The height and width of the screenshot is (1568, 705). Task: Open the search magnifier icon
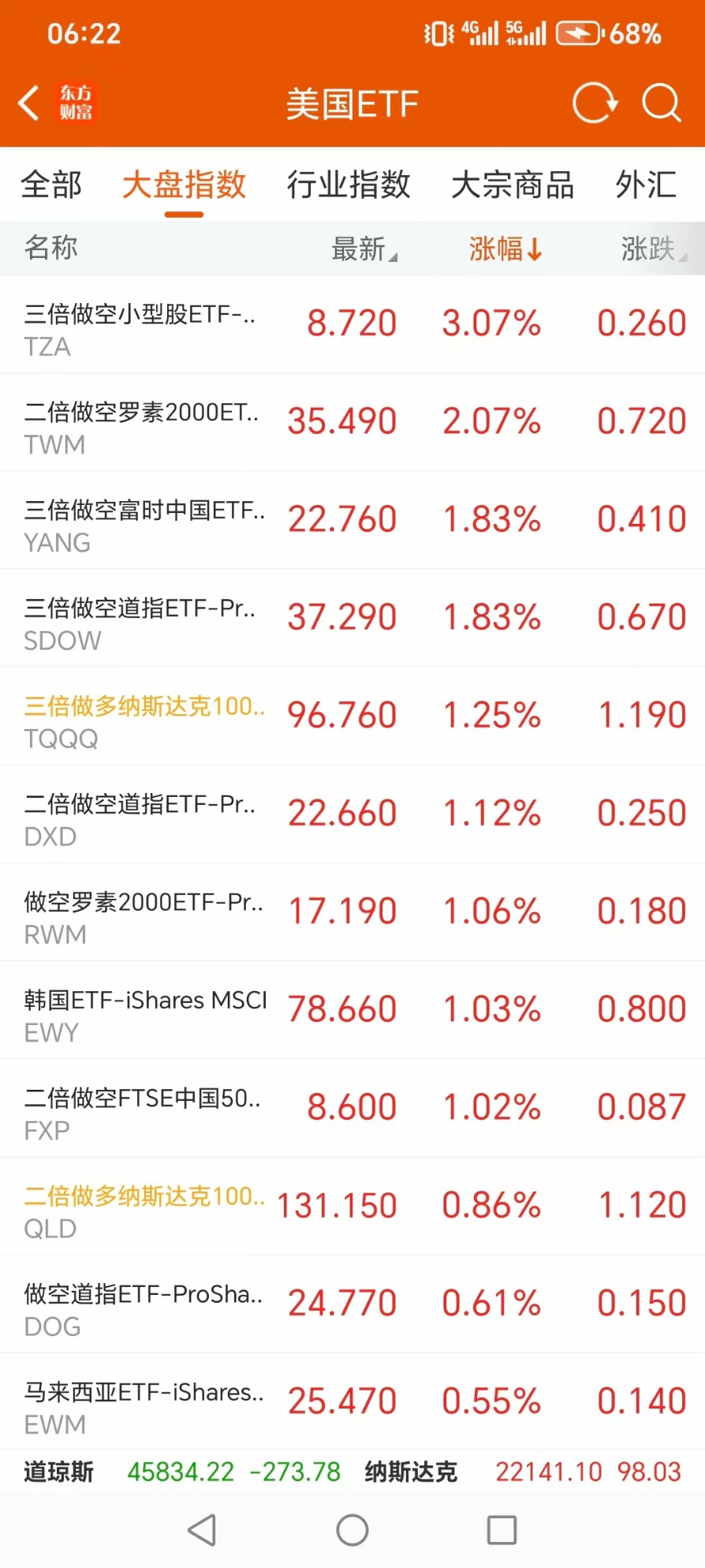click(661, 103)
